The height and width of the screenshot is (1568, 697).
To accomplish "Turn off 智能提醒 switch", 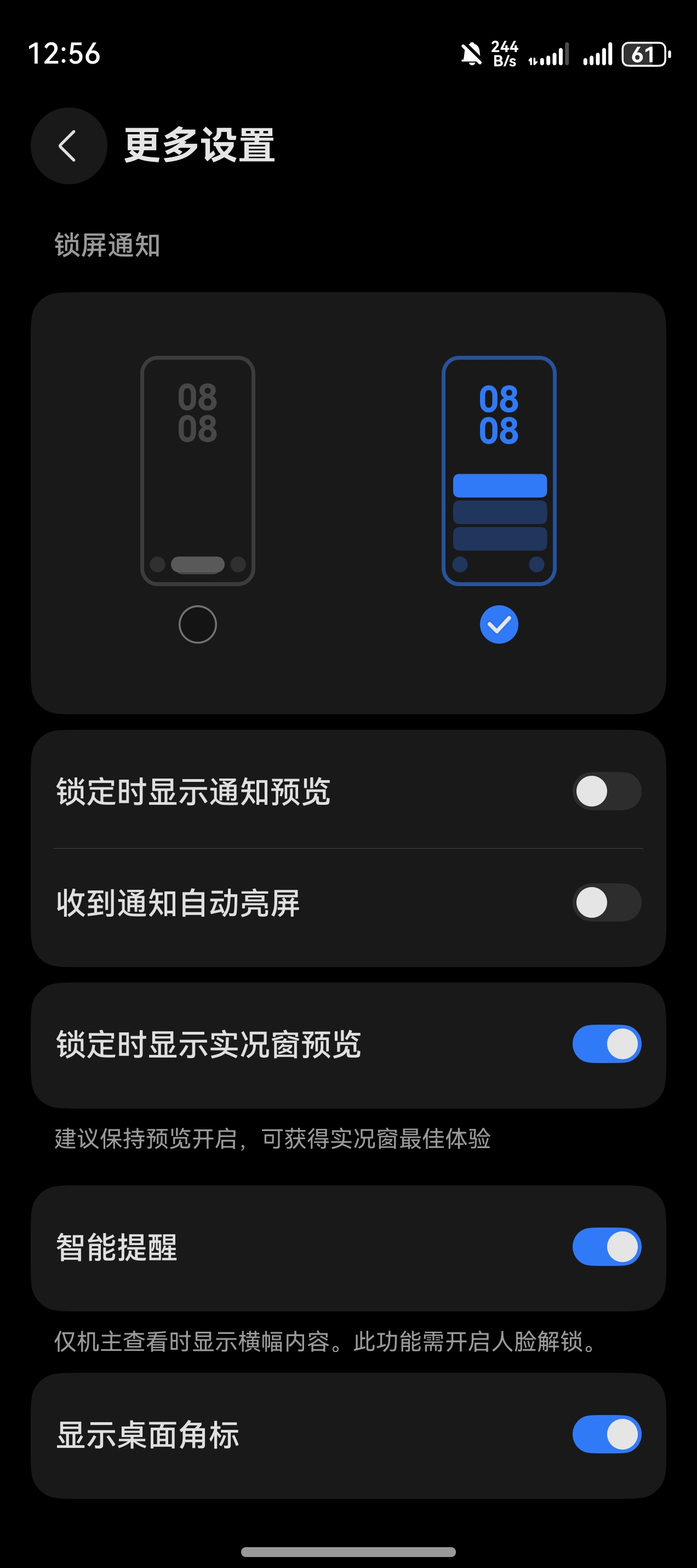I will (x=607, y=1247).
